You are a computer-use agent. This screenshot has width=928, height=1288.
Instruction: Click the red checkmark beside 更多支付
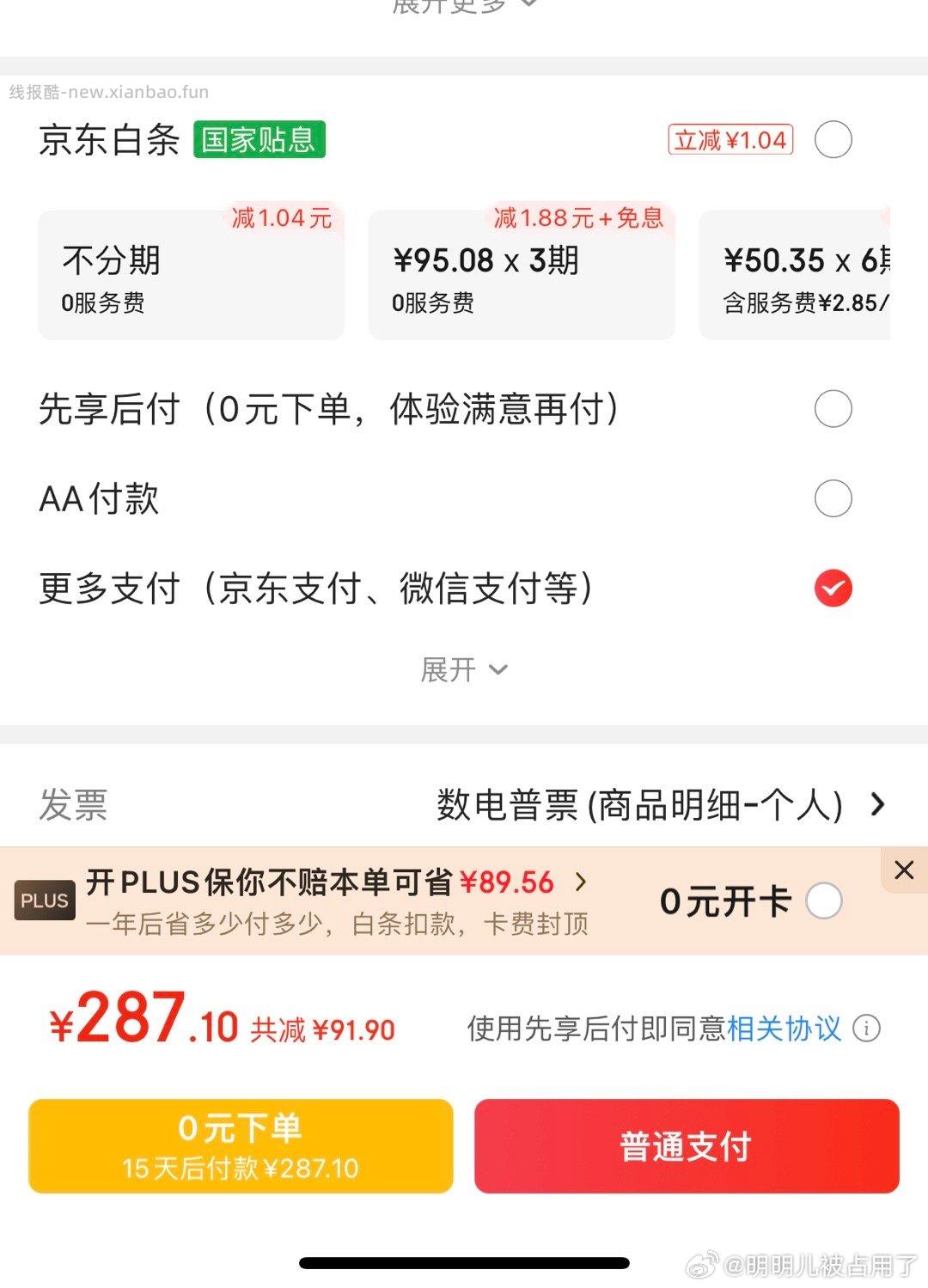coord(832,589)
